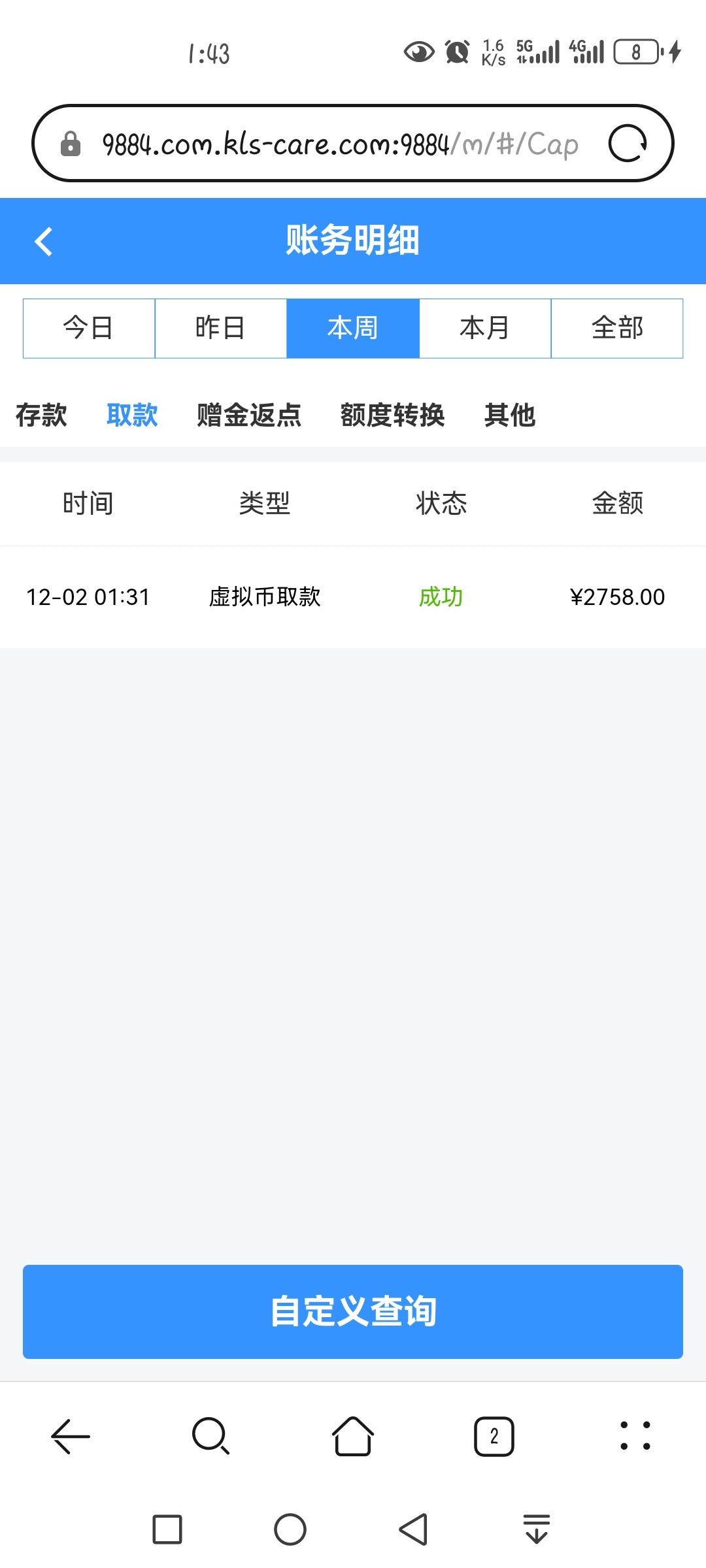Show 全部 records
The width and height of the screenshot is (706, 1568).
[617, 328]
